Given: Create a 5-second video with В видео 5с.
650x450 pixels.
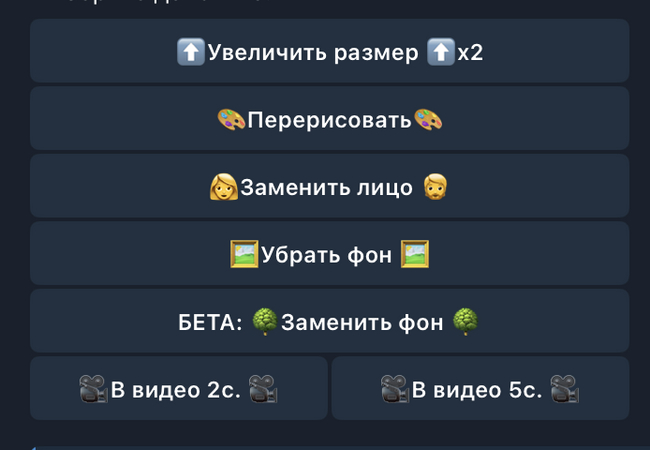Looking at the screenshot, I should point(480,389).
